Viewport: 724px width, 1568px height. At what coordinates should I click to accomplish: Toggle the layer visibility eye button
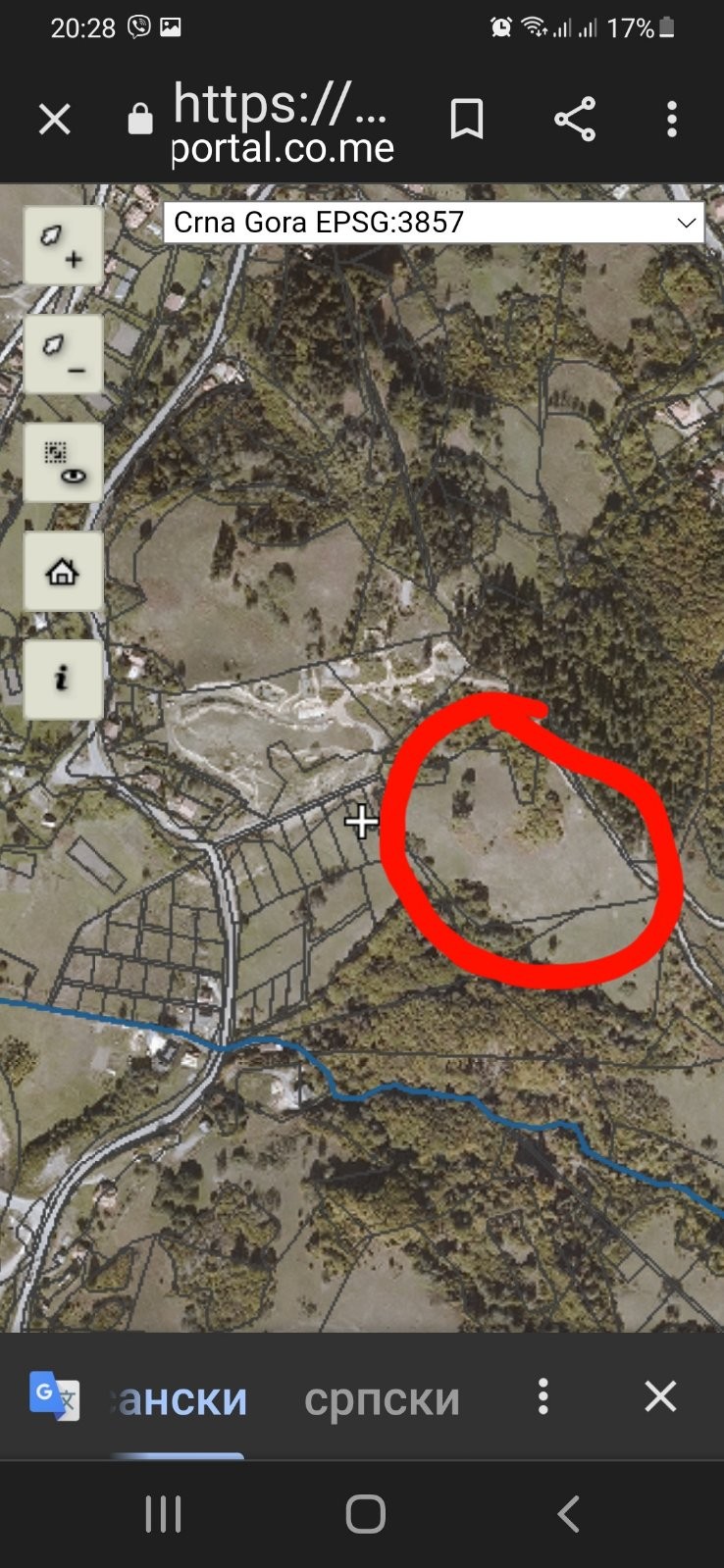point(63,463)
